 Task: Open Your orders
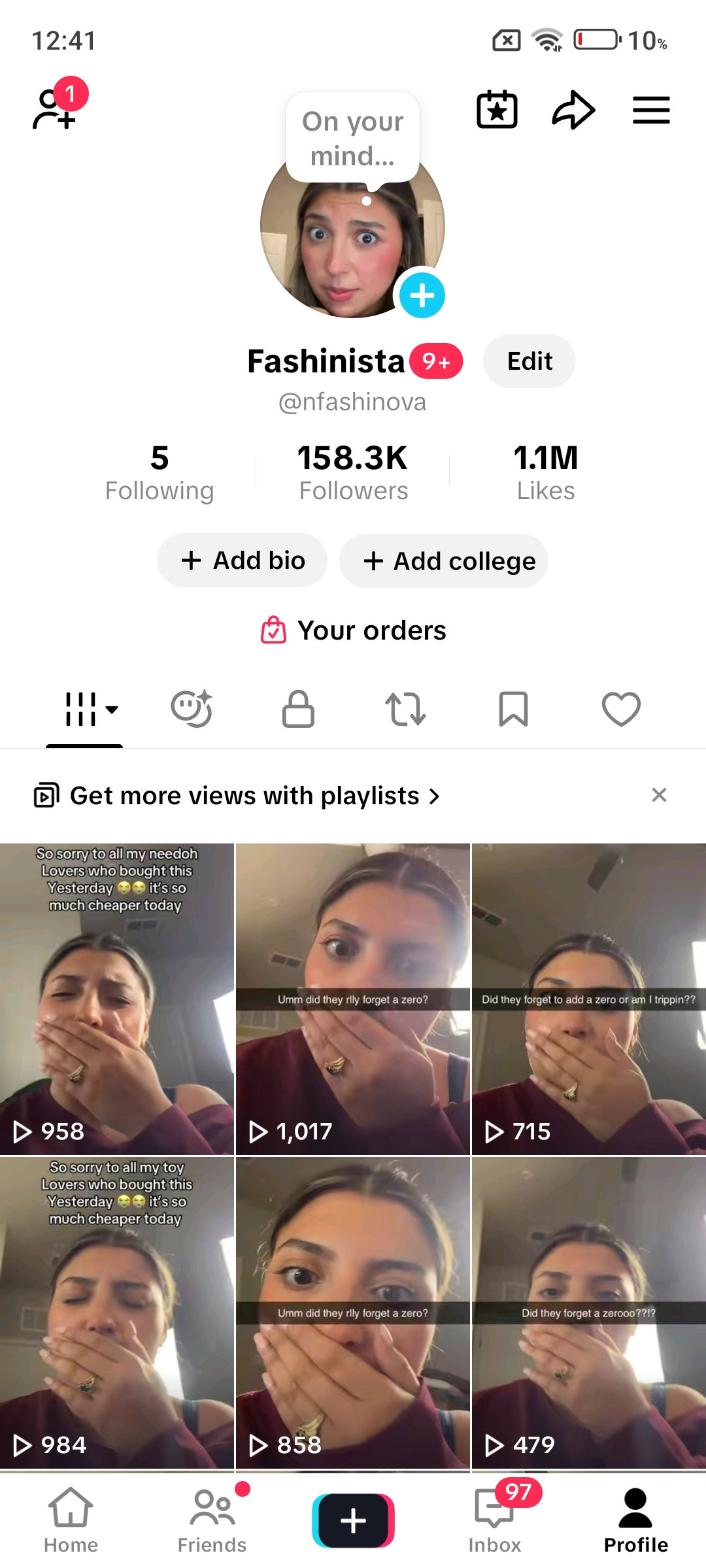[x=353, y=630]
